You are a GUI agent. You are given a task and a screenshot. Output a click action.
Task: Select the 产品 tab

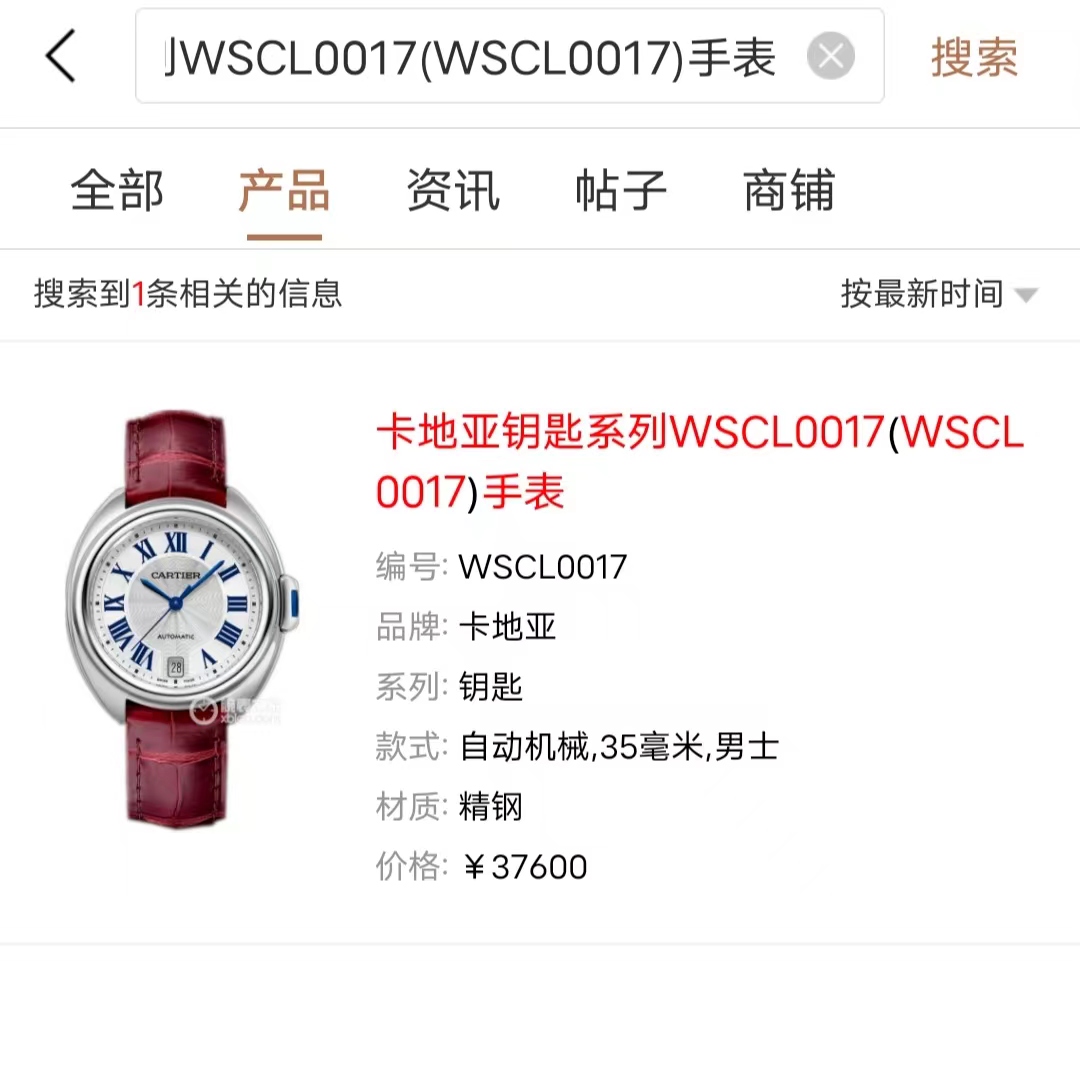[x=284, y=190]
